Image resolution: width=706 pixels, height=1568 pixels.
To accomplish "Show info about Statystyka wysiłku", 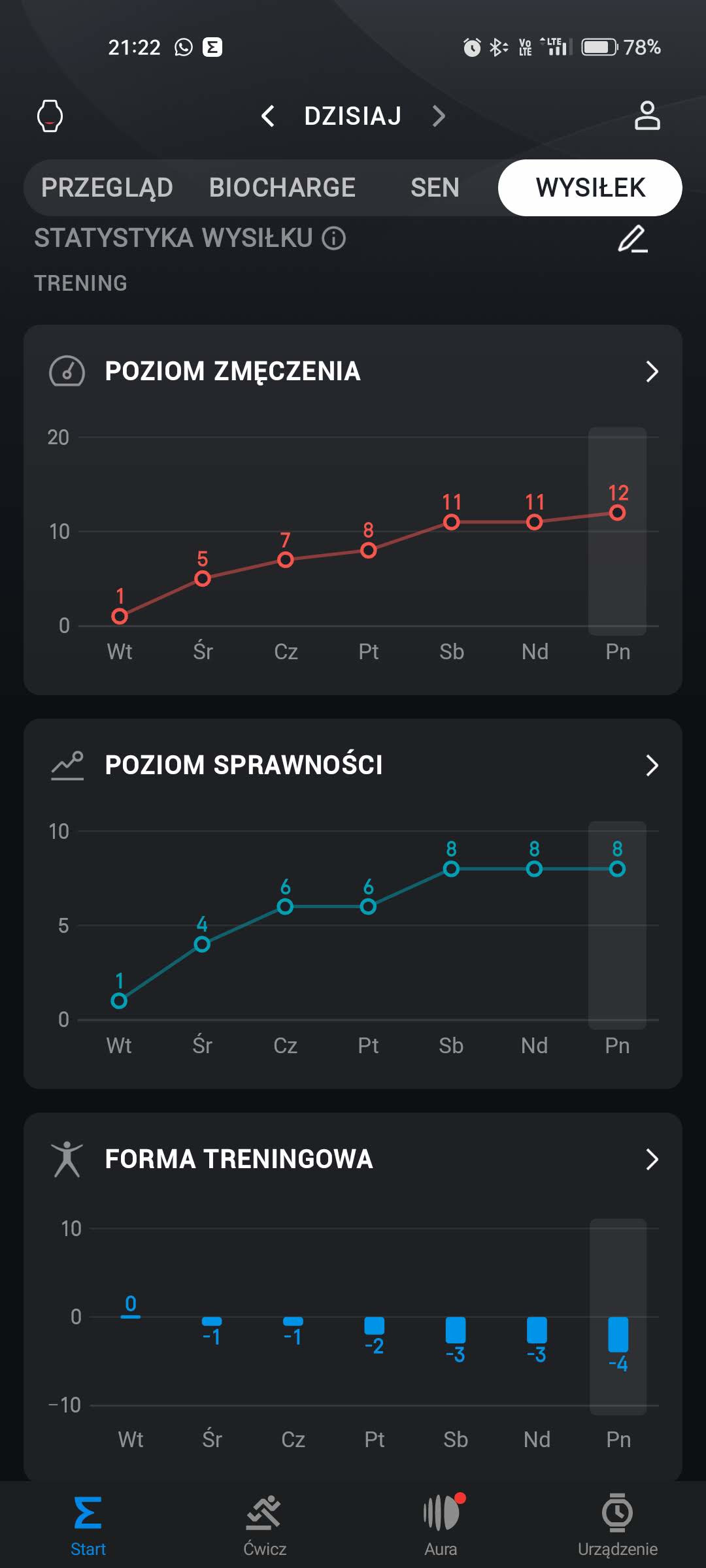I will tap(334, 238).
